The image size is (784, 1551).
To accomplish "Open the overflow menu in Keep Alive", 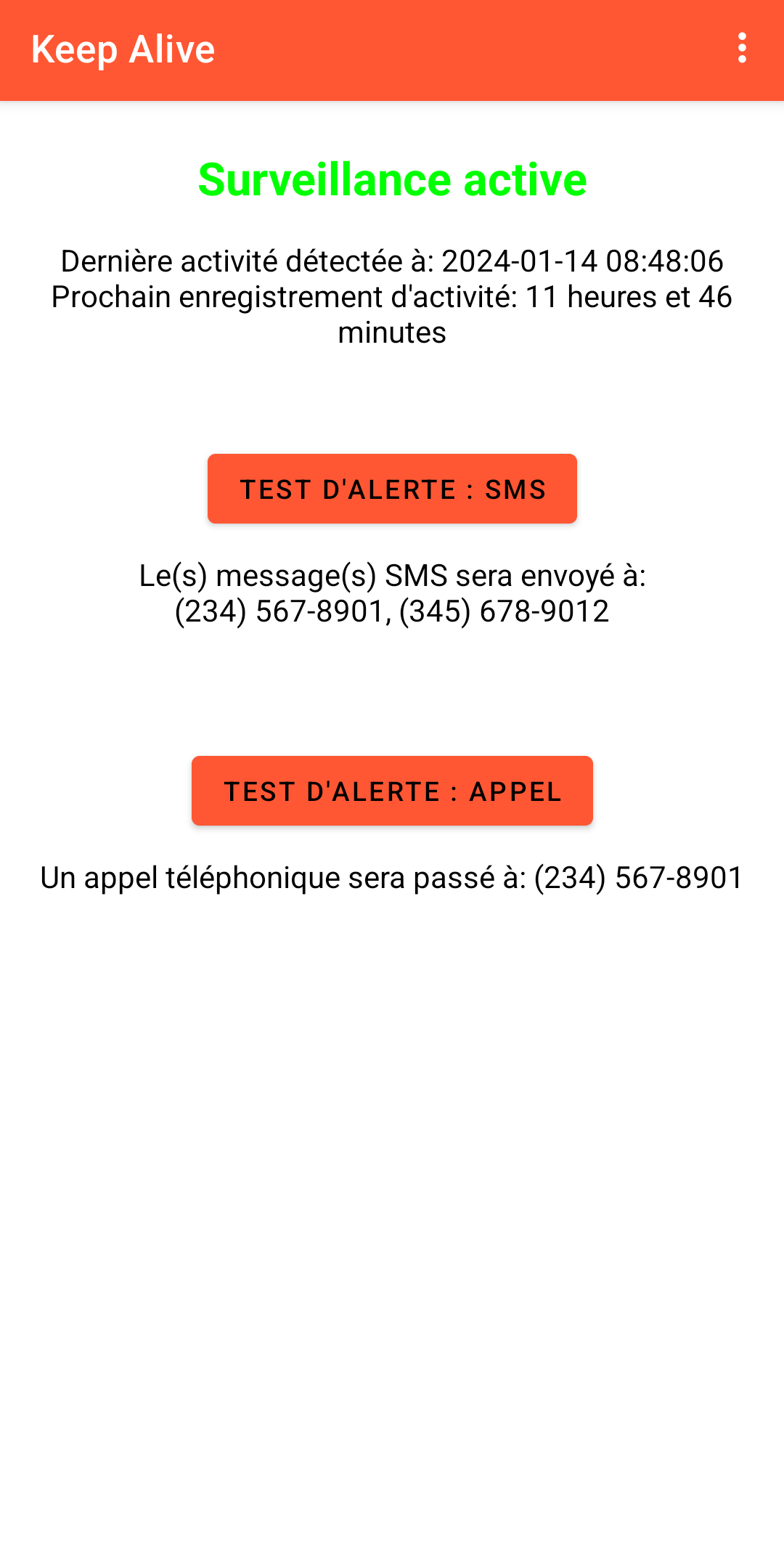I will point(741,49).
